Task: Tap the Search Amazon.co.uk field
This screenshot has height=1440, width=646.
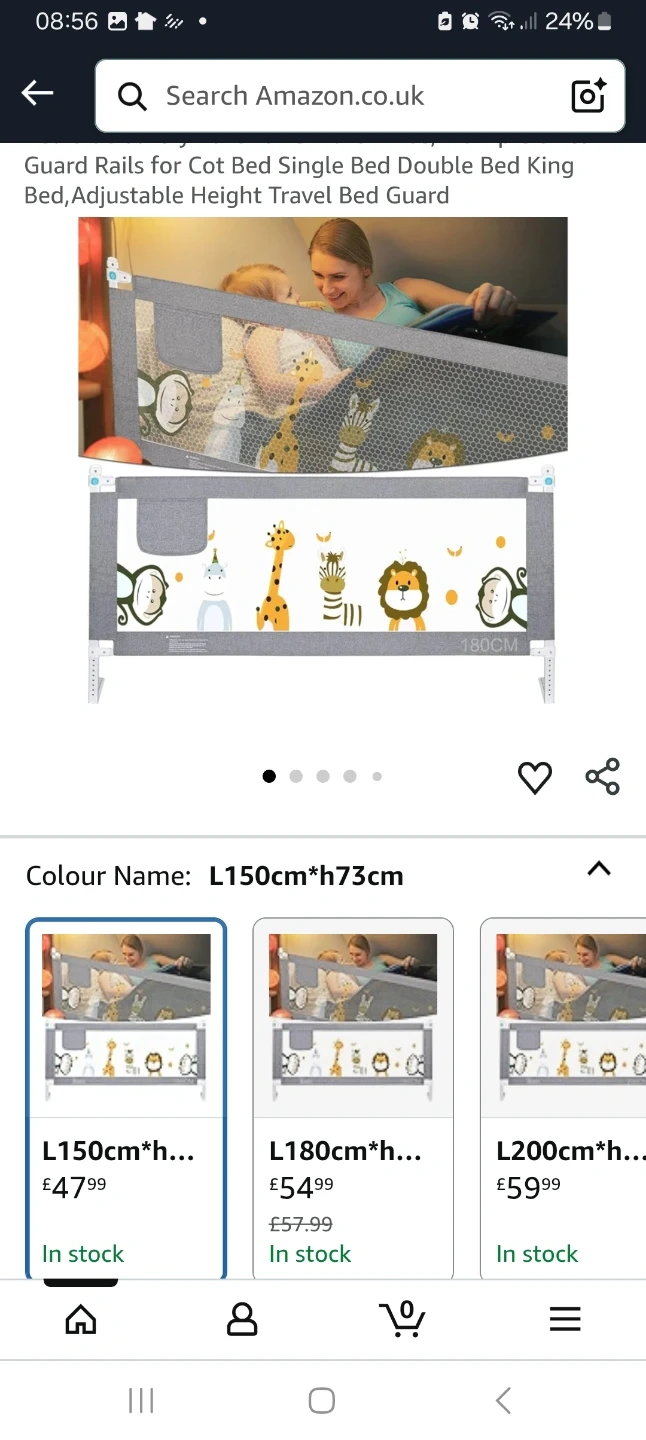Action: (340, 96)
